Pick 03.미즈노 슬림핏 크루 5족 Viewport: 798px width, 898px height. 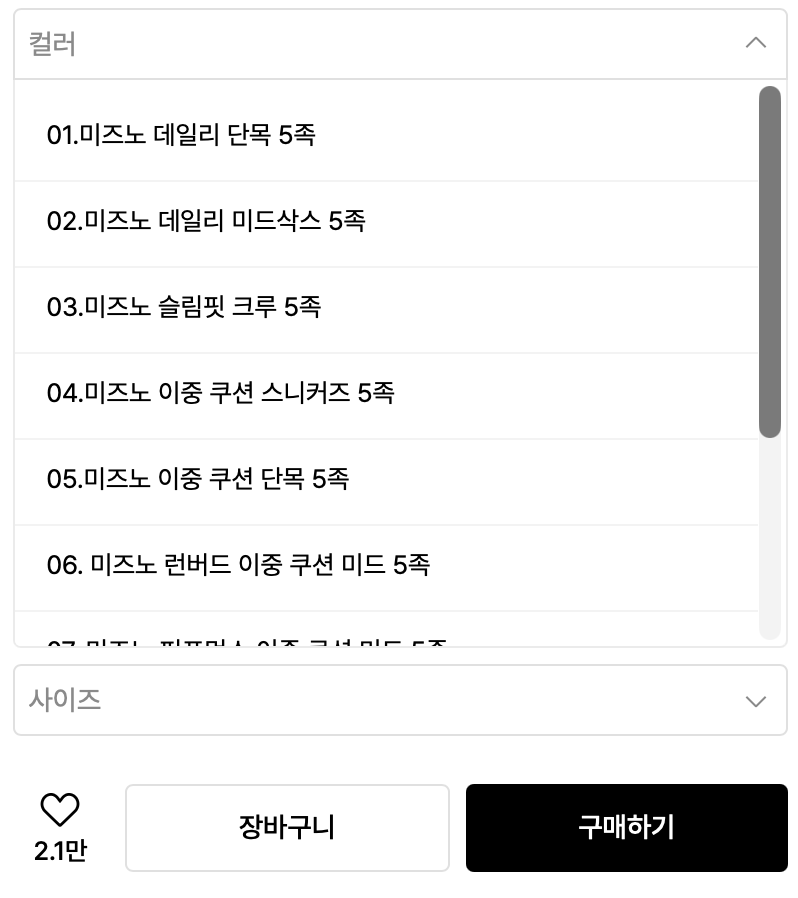pos(184,306)
